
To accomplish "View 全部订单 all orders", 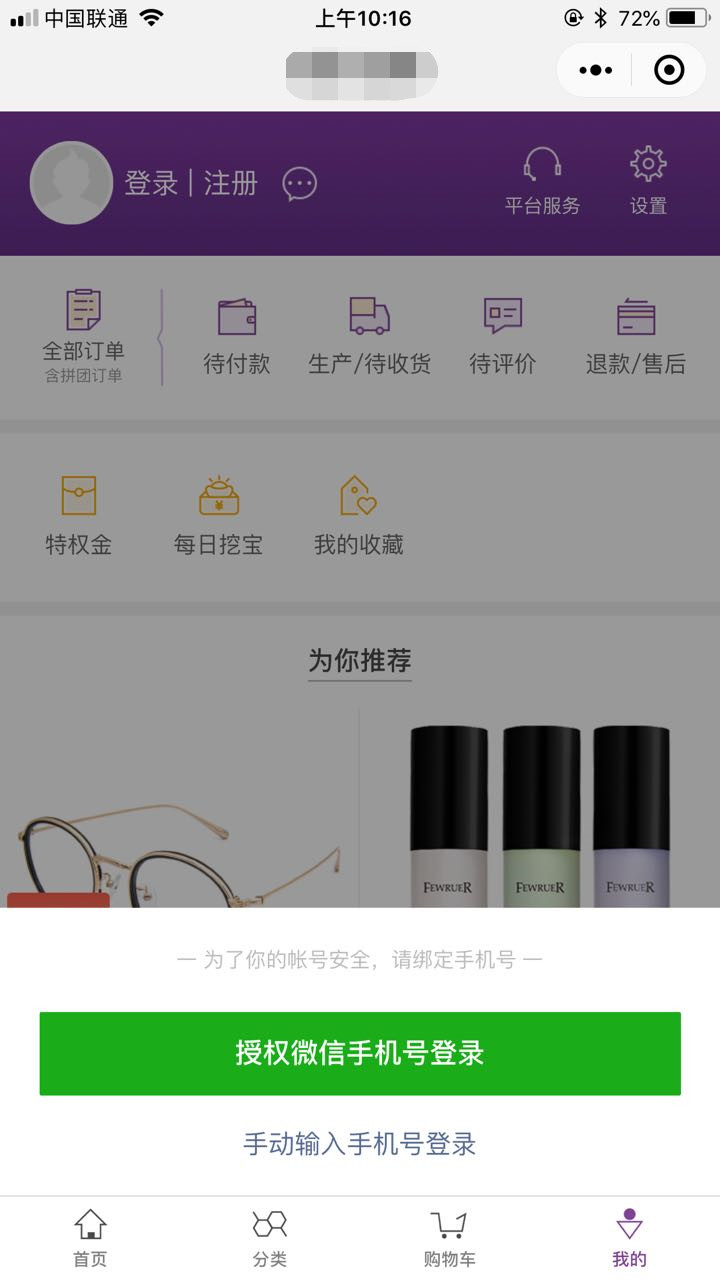I will pyautogui.click(x=83, y=334).
